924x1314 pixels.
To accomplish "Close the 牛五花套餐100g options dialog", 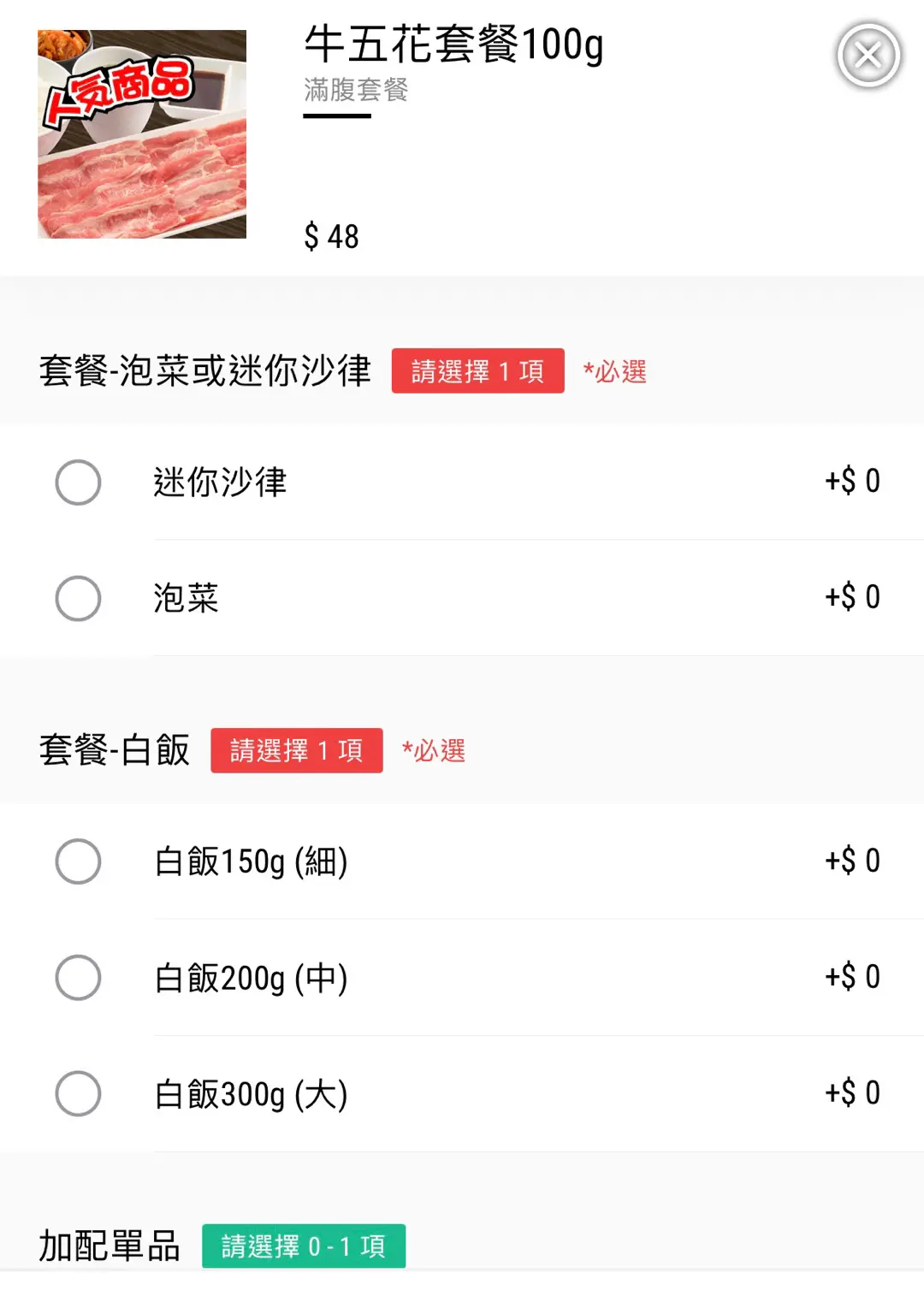I will (x=868, y=56).
